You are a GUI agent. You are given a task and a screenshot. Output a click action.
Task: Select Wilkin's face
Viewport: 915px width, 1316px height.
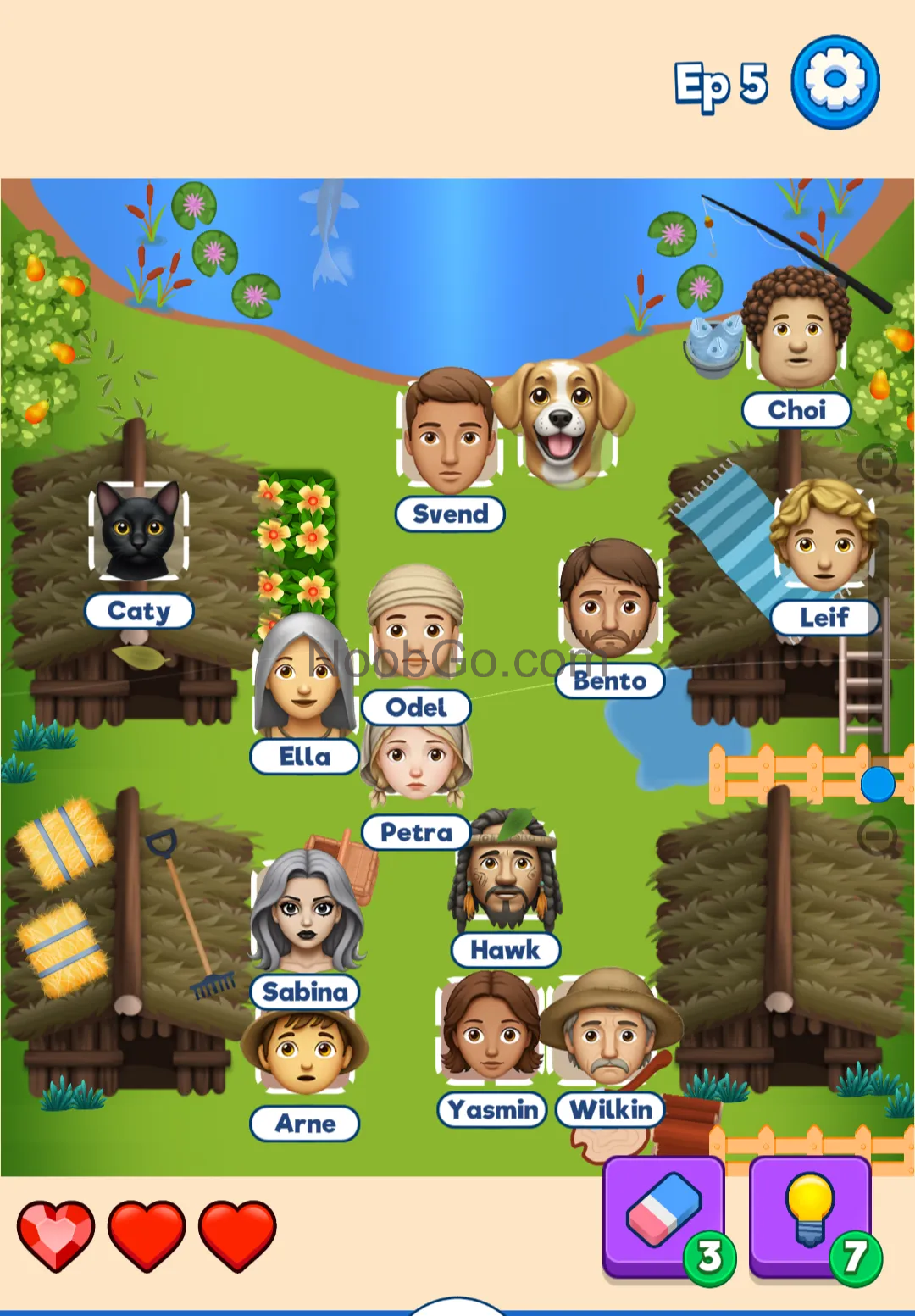tap(608, 1030)
